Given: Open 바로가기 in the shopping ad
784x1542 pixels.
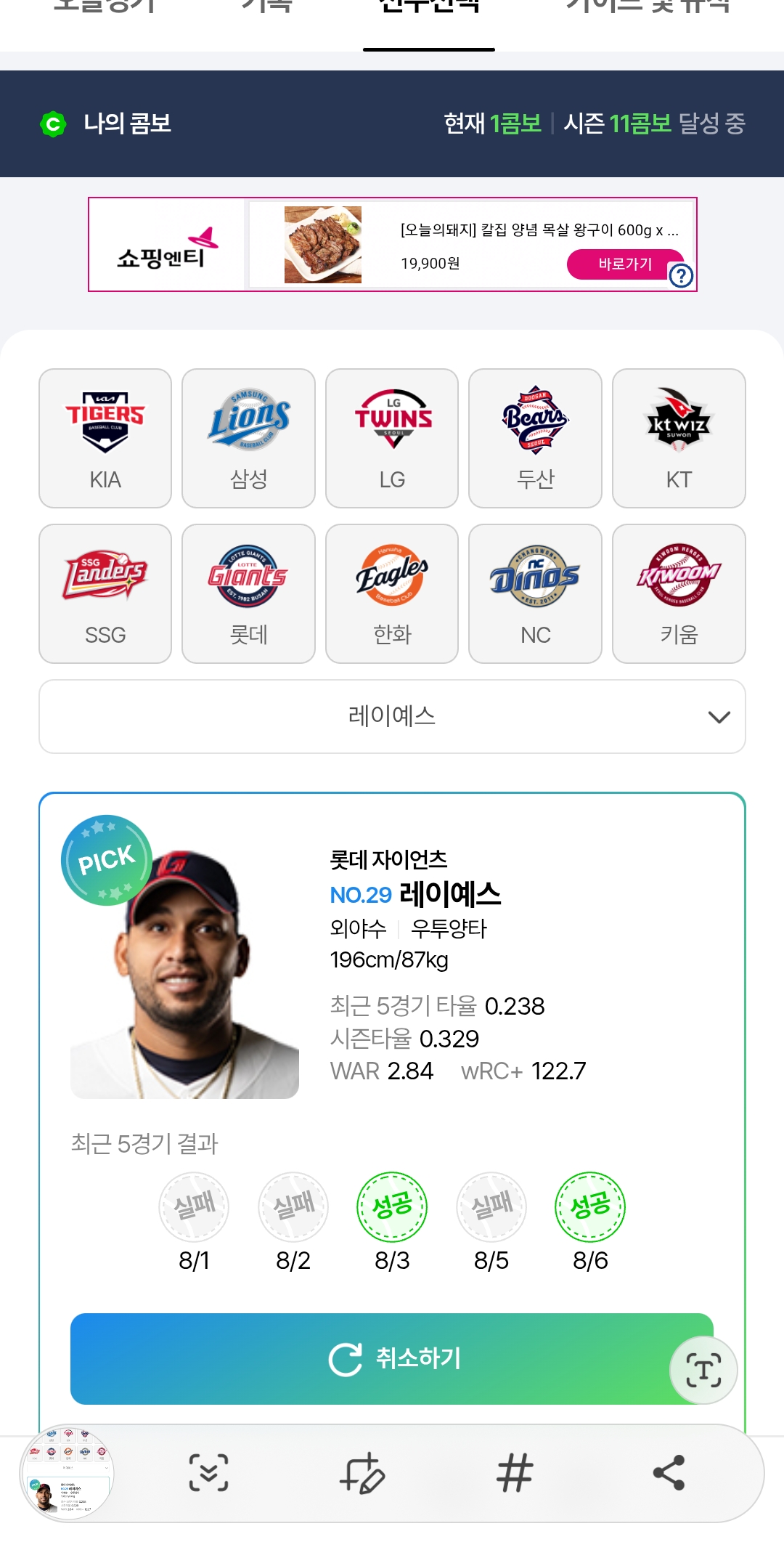Looking at the screenshot, I should click(x=625, y=264).
